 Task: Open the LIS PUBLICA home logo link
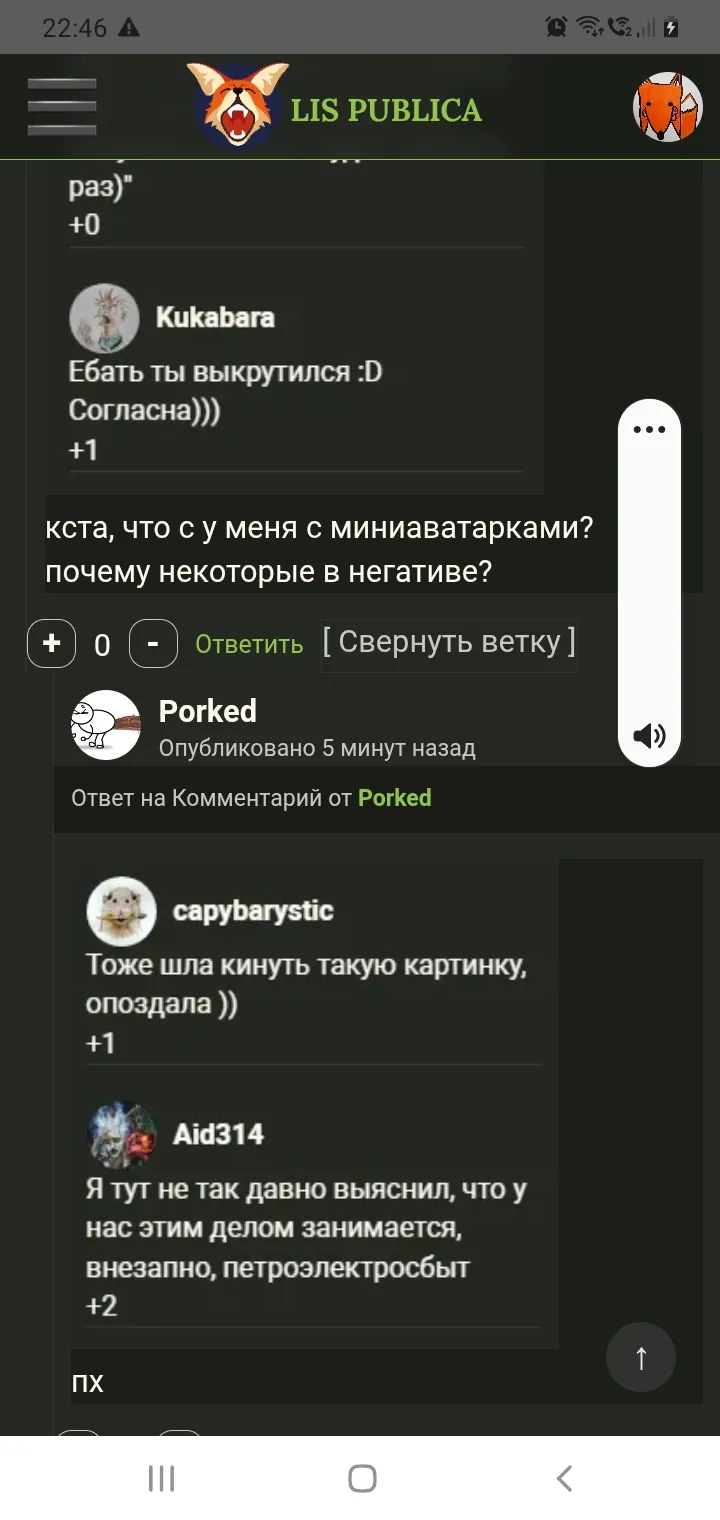[x=336, y=107]
